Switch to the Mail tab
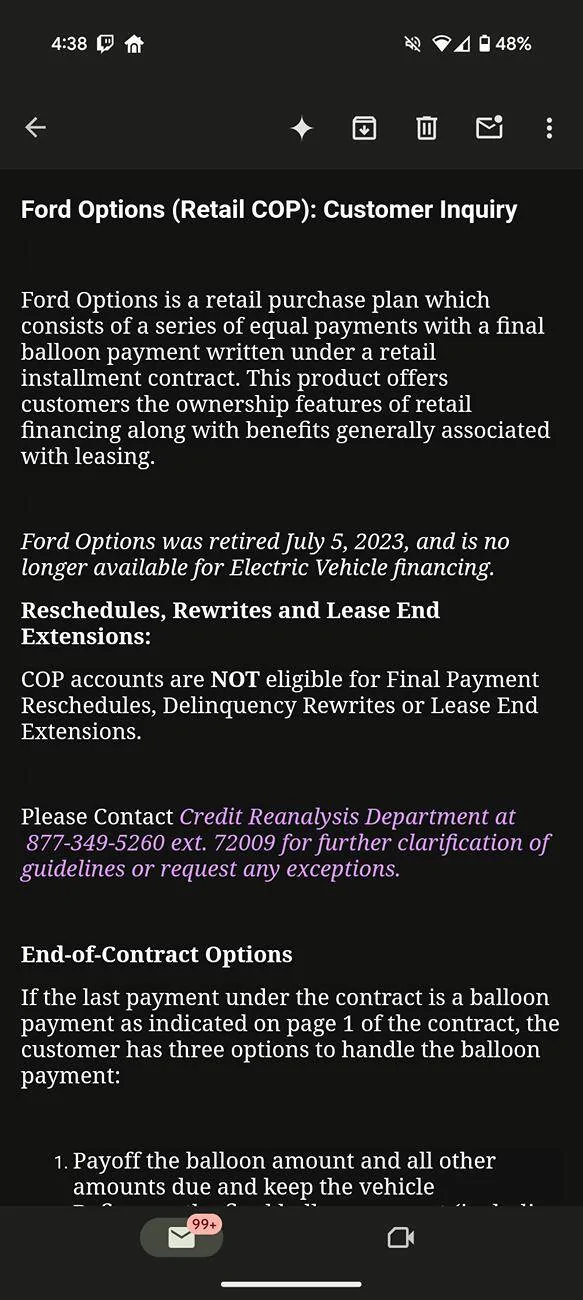The width and height of the screenshot is (583, 1300). pos(181,1237)
